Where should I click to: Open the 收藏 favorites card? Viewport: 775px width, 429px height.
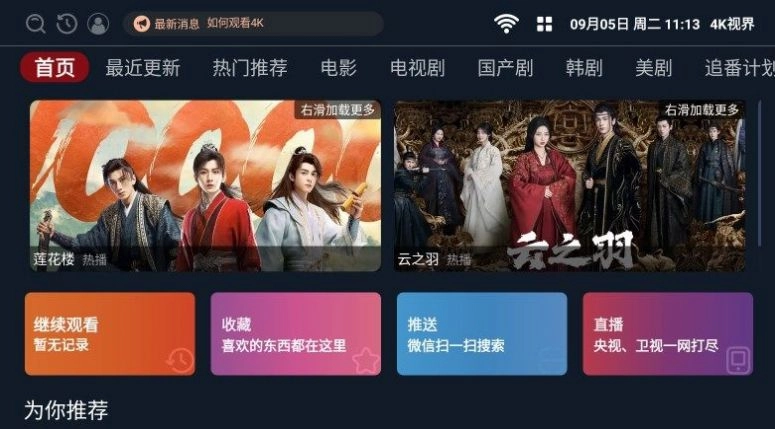[x=295, y=334]
